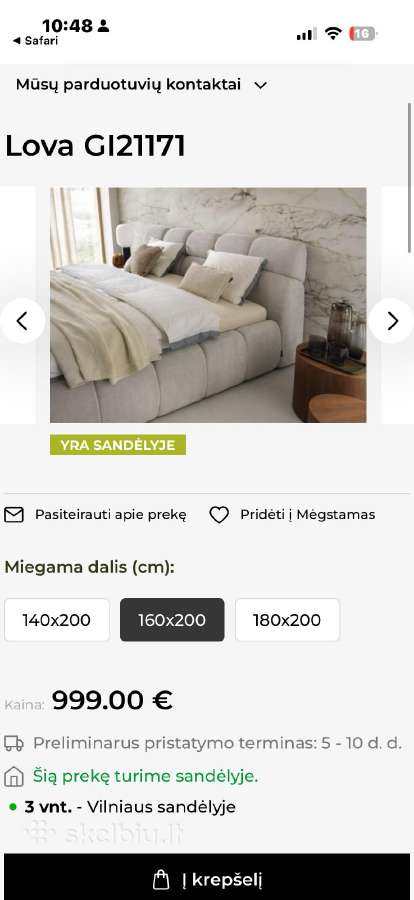Add the bed to Mėgstamas favorites

point(292,515)
